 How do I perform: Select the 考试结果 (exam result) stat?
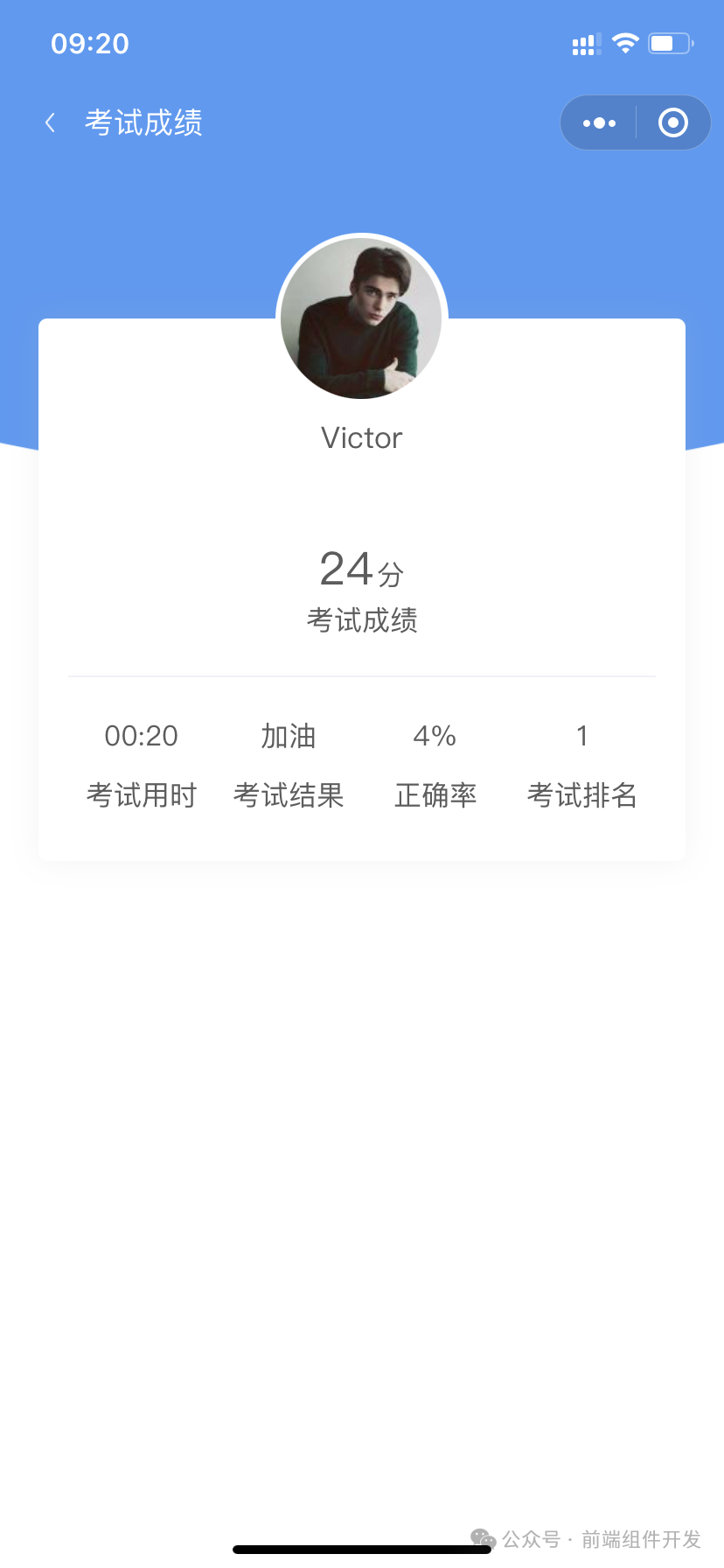click(x=289, y=766)
